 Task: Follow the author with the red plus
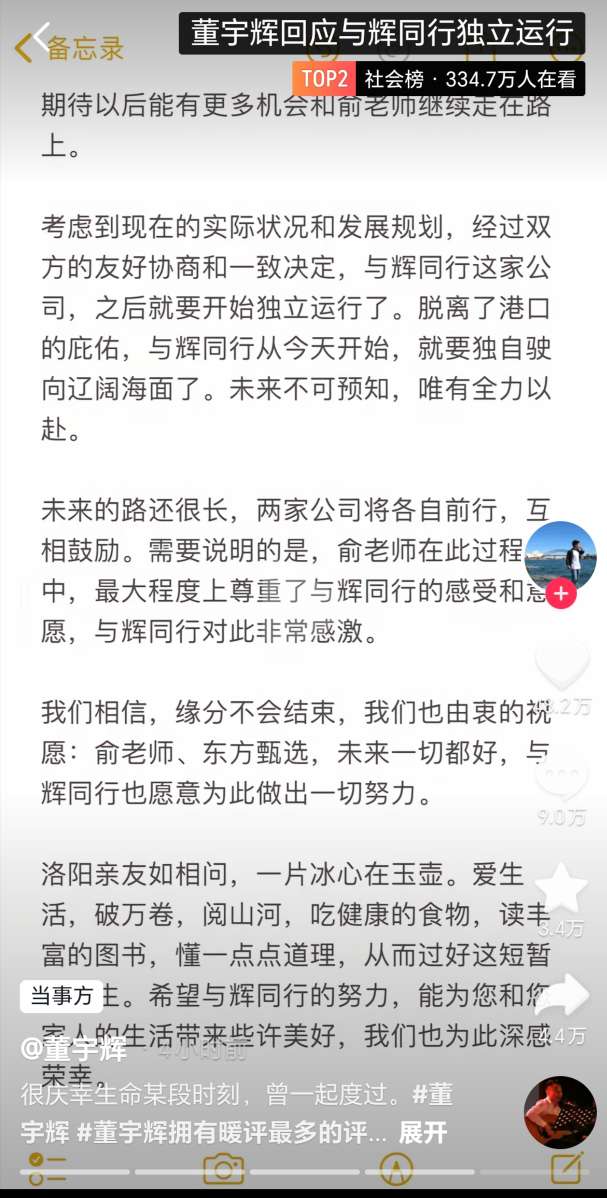561,594
